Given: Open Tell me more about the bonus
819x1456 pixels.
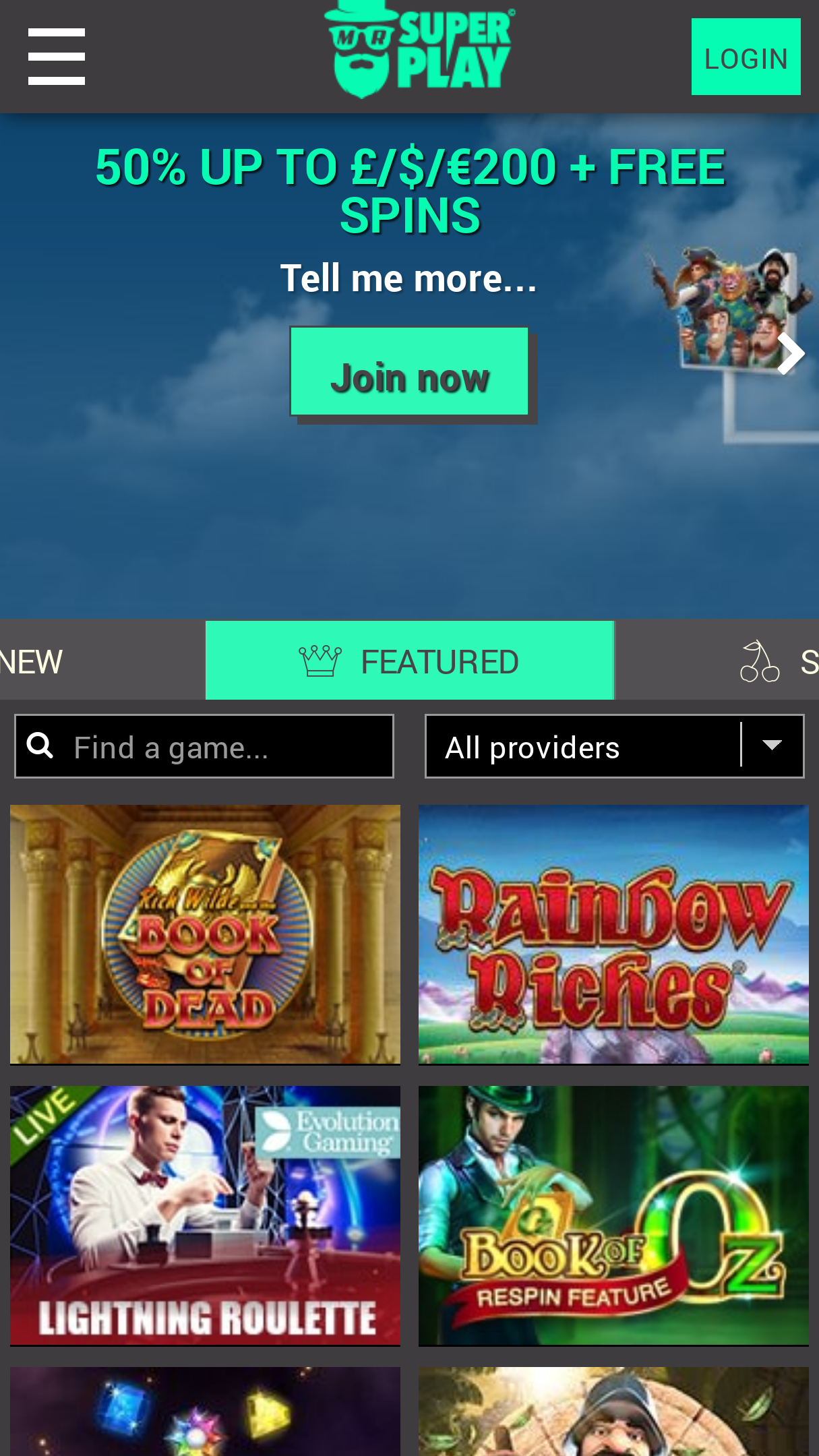Looking at the screenshot, I should pyautogui.click(x=409, y=278).
